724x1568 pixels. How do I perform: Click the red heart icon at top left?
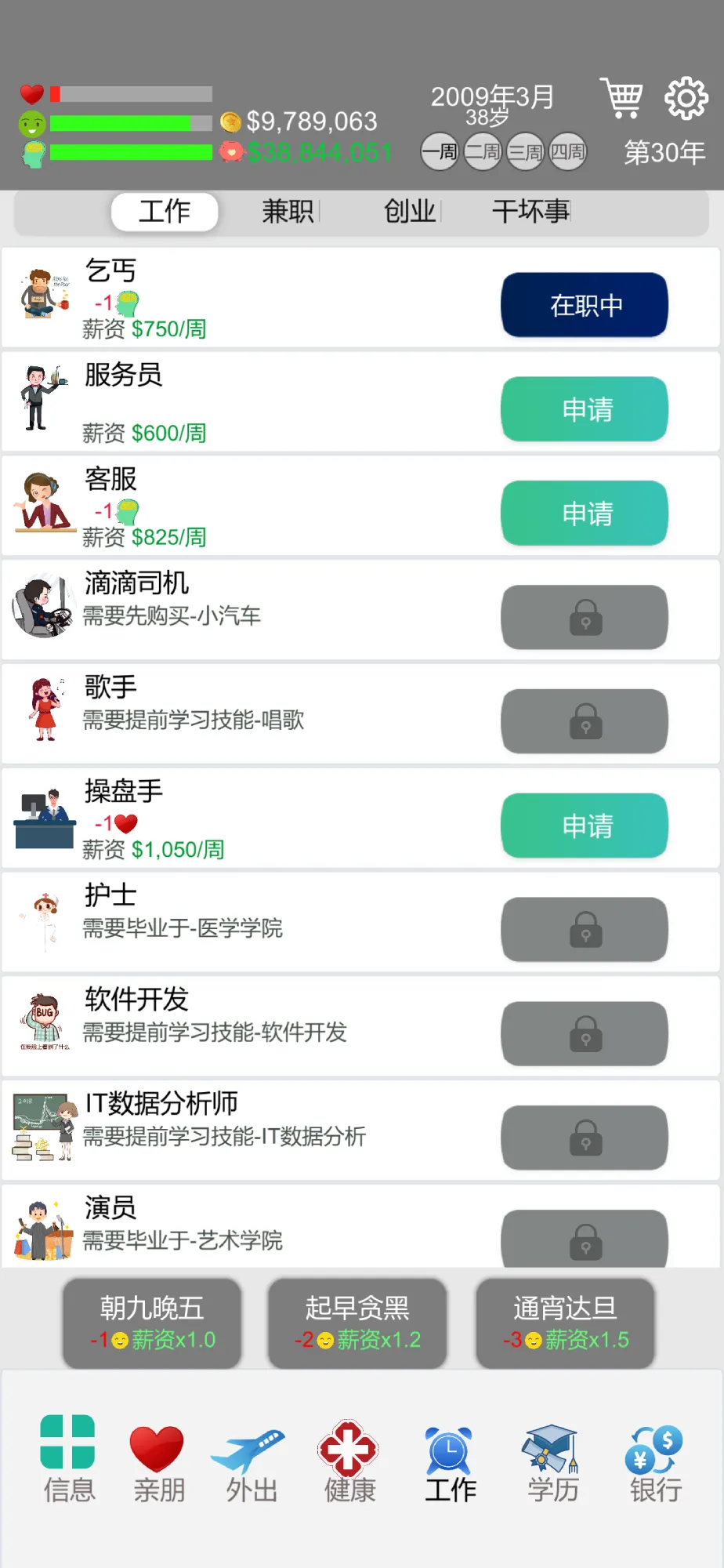coord(32,92)
